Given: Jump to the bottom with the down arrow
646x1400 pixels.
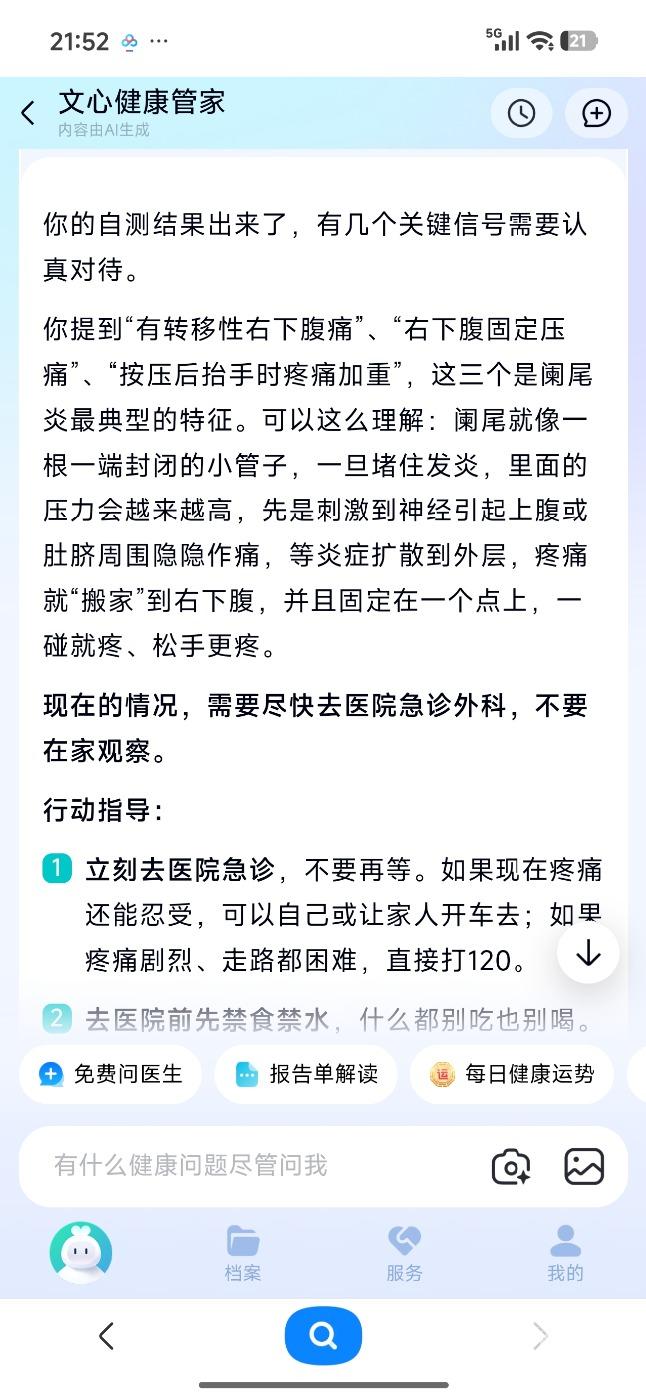Looking at the screenshot, I should pyautogui.click(x=588, y=953).
